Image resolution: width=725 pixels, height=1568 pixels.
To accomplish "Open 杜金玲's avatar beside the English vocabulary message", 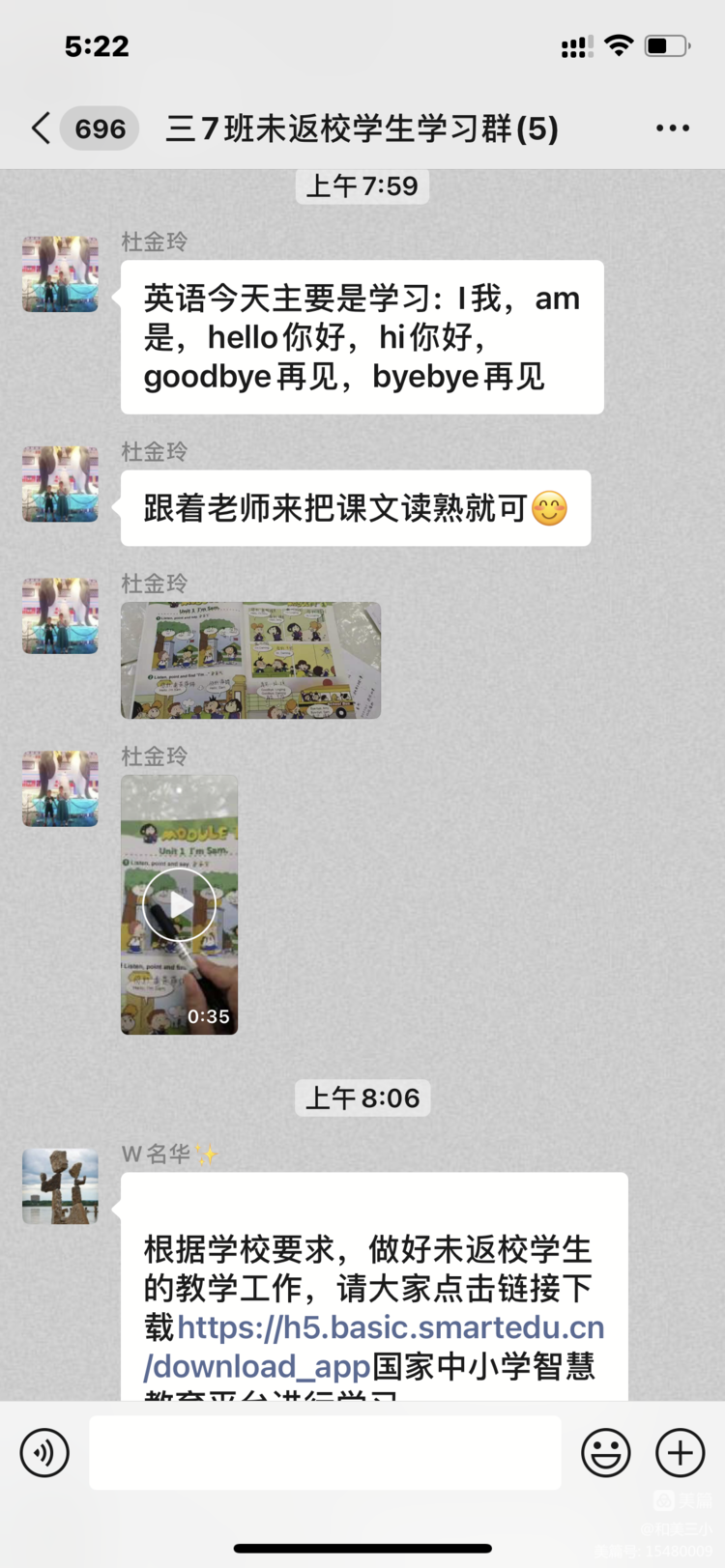I will click(60, 274).
